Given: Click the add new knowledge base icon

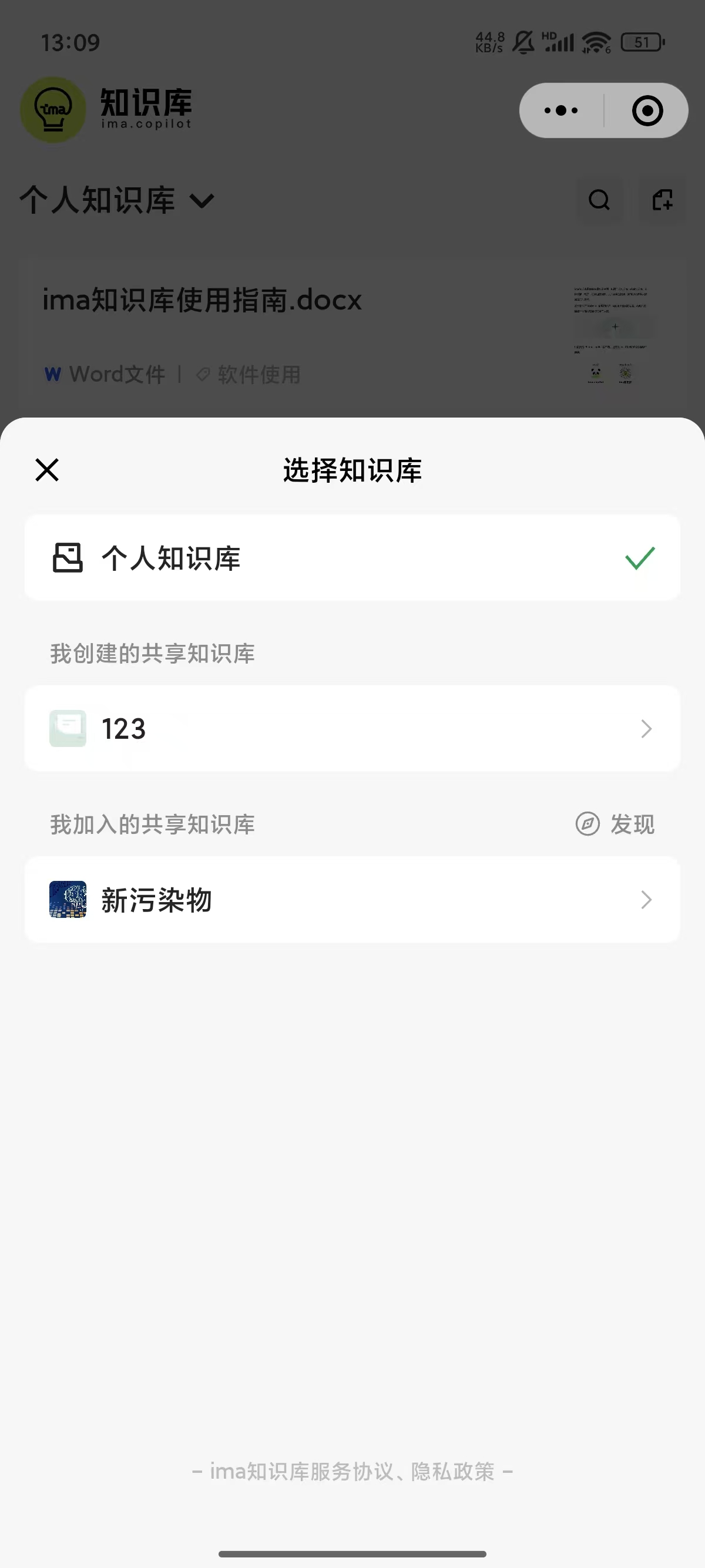Looking at the screenshot, I should (662, 200).
